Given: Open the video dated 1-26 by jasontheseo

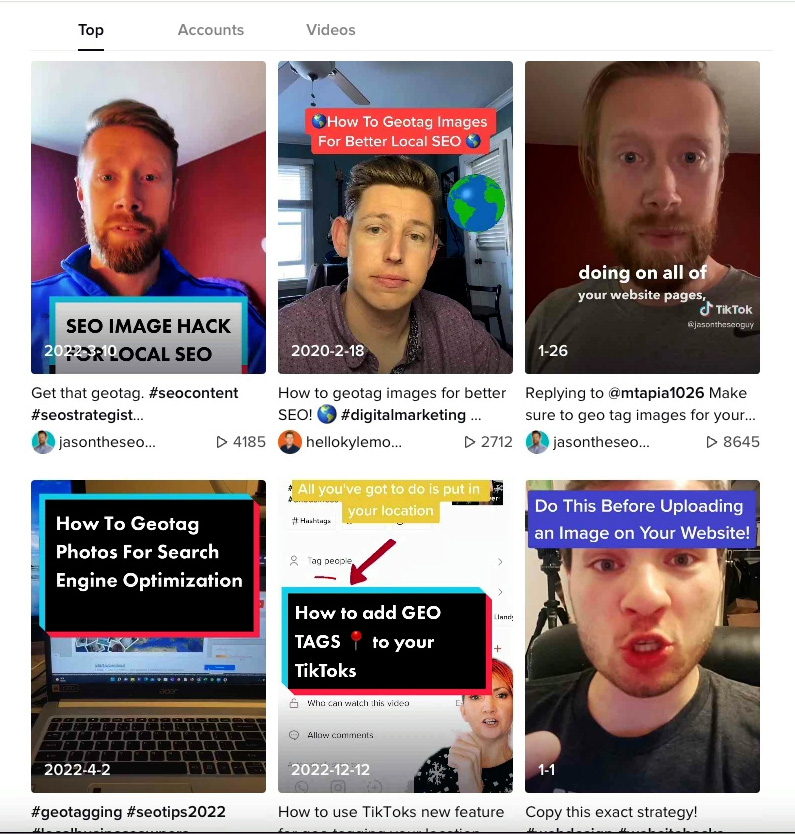Looking at the screenshot, I should click(642, 217).
